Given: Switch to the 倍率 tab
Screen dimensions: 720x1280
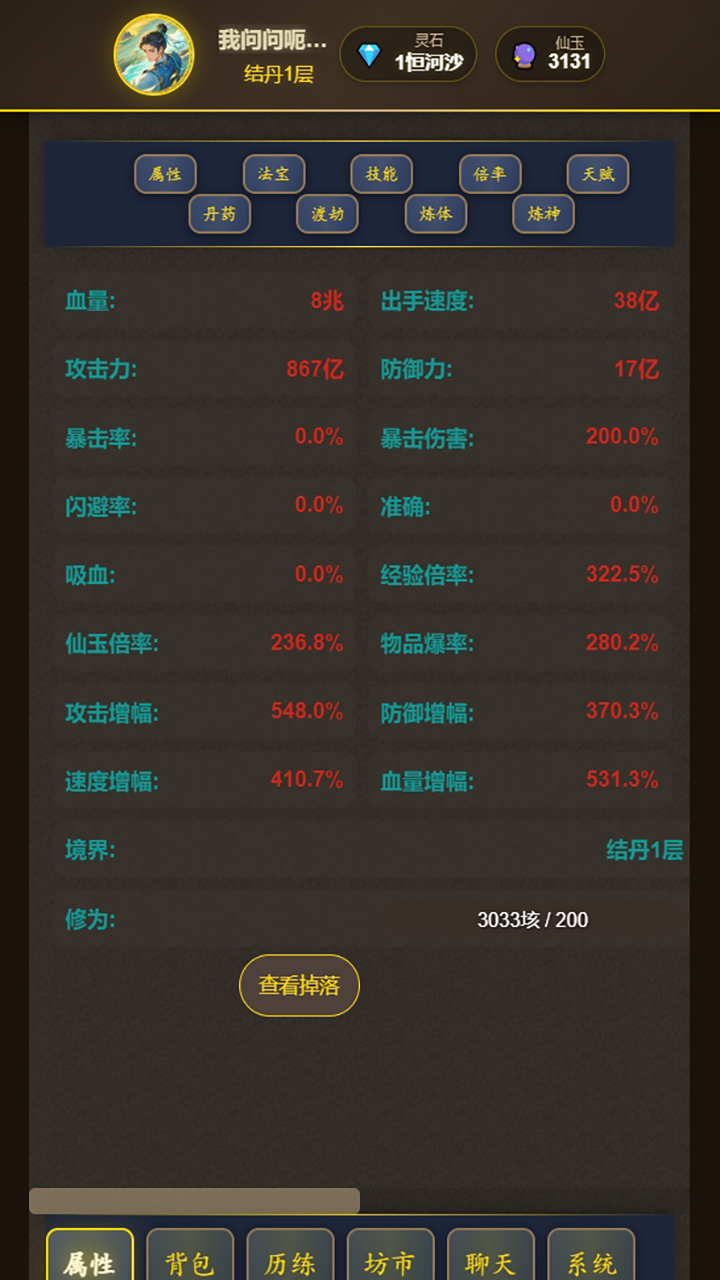Looking at the screenshot, I should click(489, 174).
